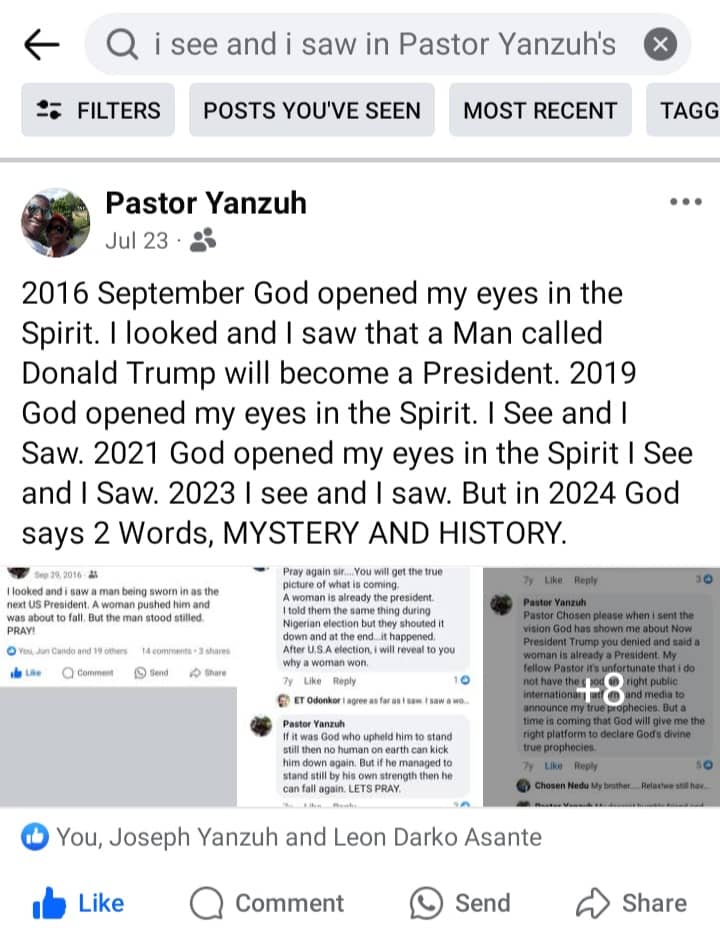
Task: Send the post via WhatsApp
Action: 460,904
